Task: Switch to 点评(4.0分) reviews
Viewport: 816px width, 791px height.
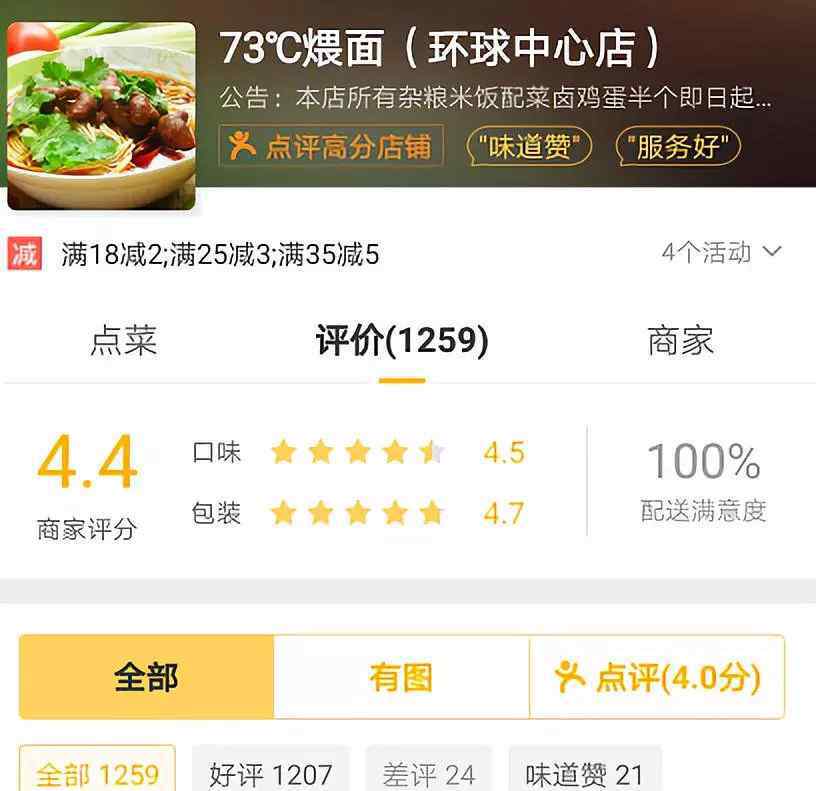Action: [x=657, y=677]
